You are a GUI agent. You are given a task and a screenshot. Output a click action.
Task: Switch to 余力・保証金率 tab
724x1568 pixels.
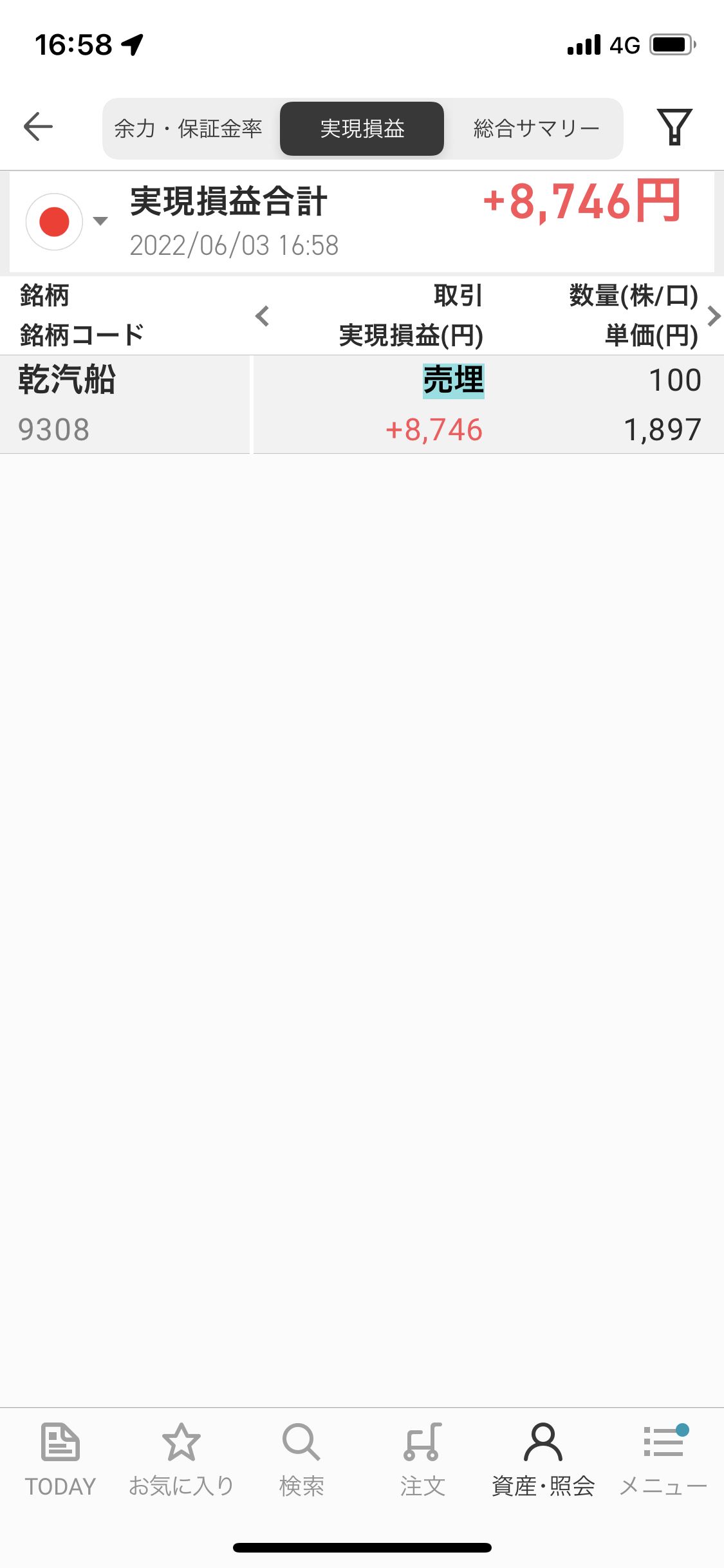pyautogui.click(x=189, y=129)
